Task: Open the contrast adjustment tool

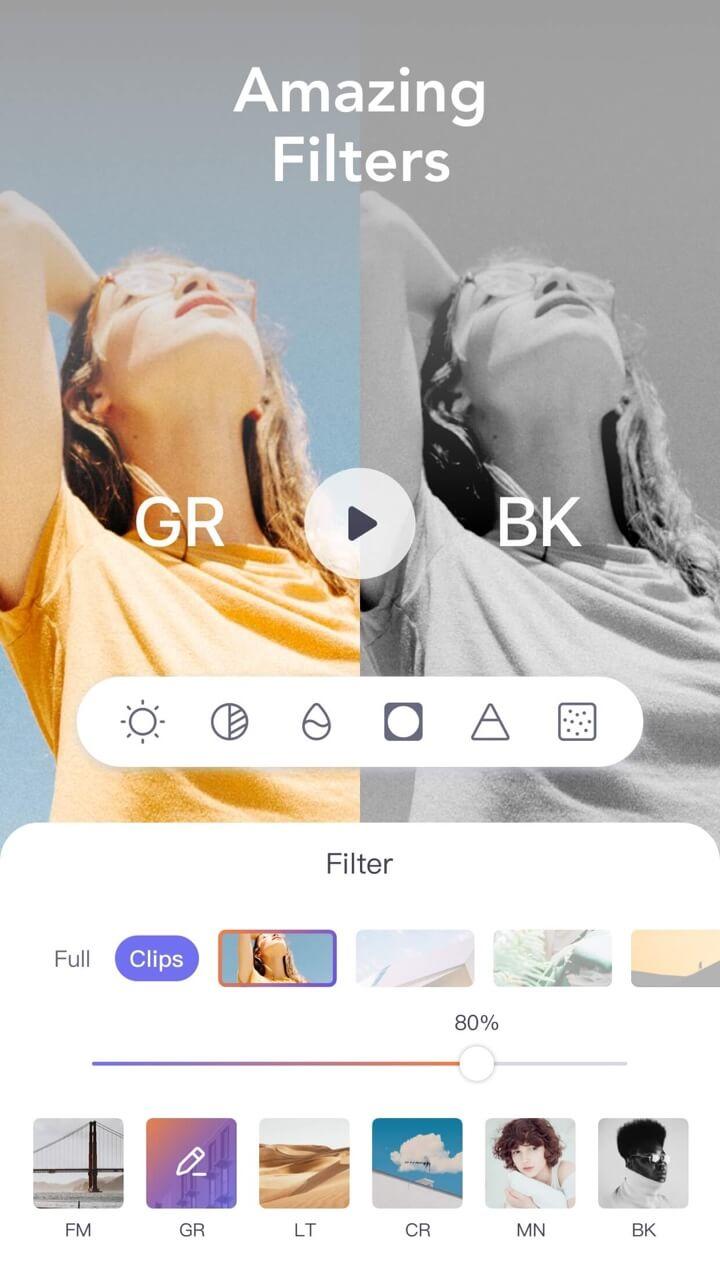Action: [229, 722]
